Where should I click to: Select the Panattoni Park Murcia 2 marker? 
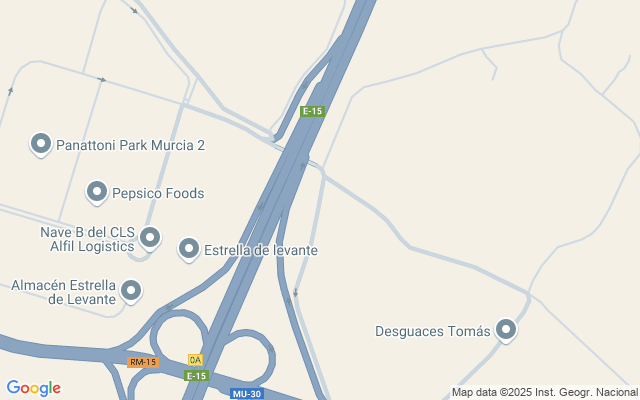41,144
